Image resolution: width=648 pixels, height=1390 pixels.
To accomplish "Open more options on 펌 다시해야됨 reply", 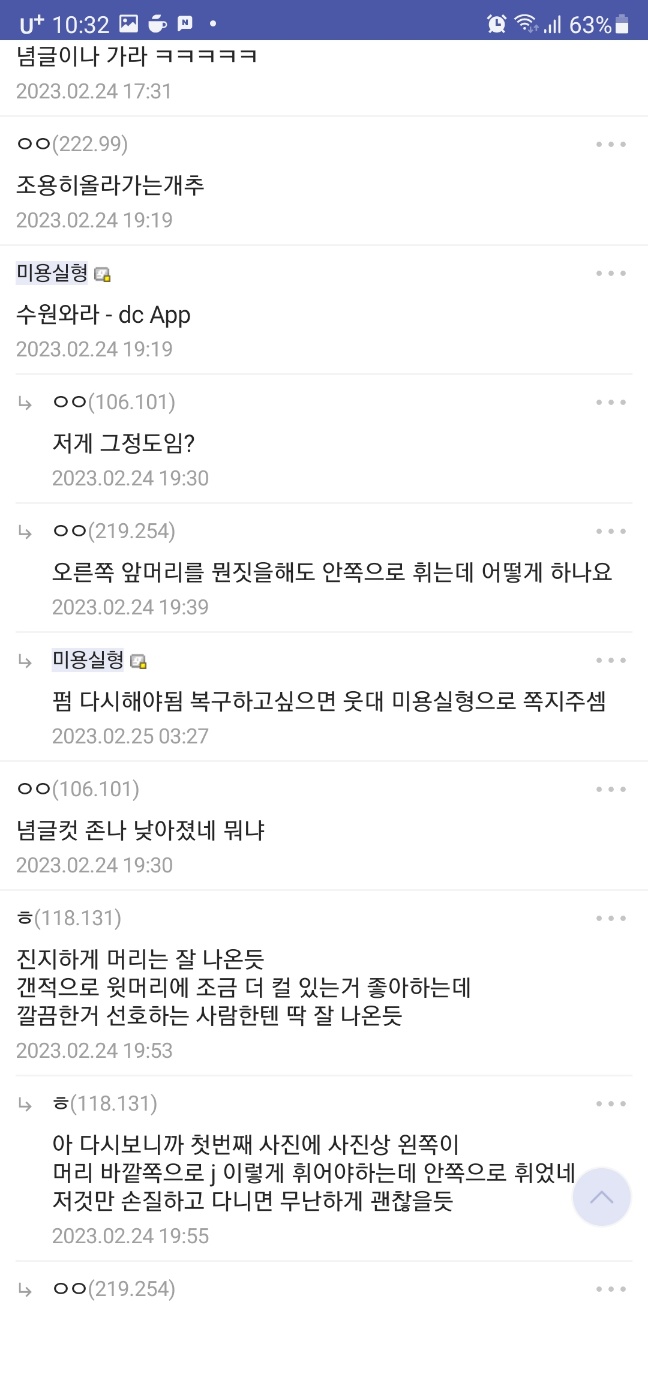I will (611, 660).
